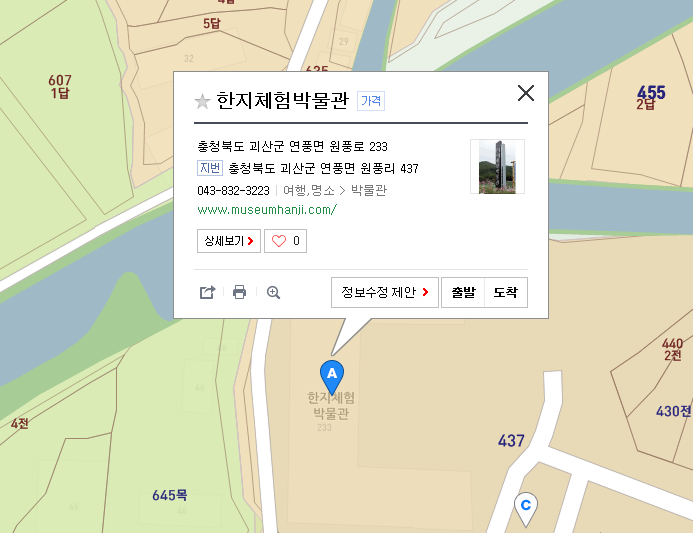Open 정보수정 제안 to suggest an edit

coord(384,293)
